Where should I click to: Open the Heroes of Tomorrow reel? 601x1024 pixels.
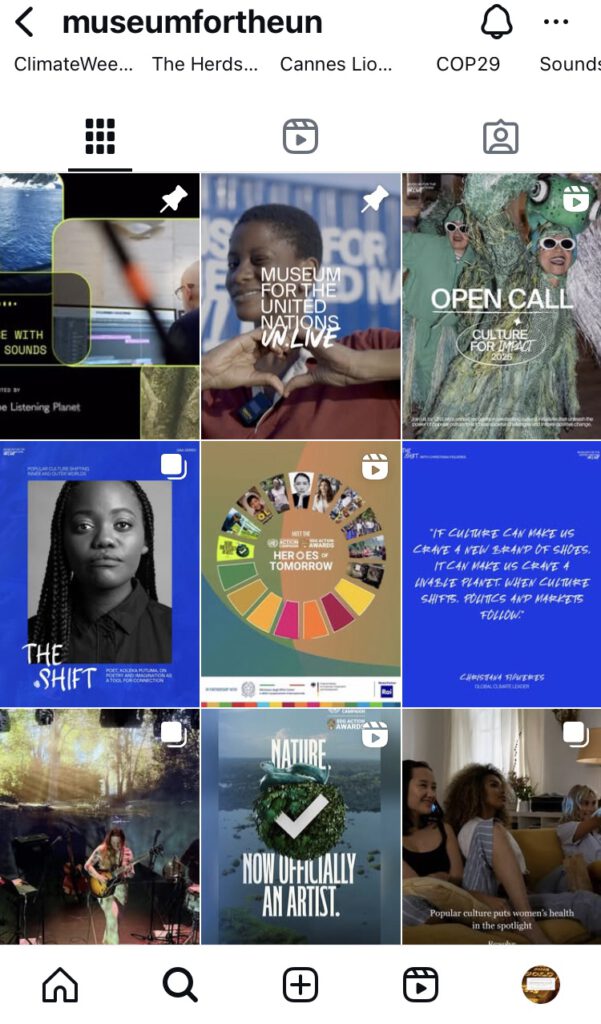click(300, 574)
